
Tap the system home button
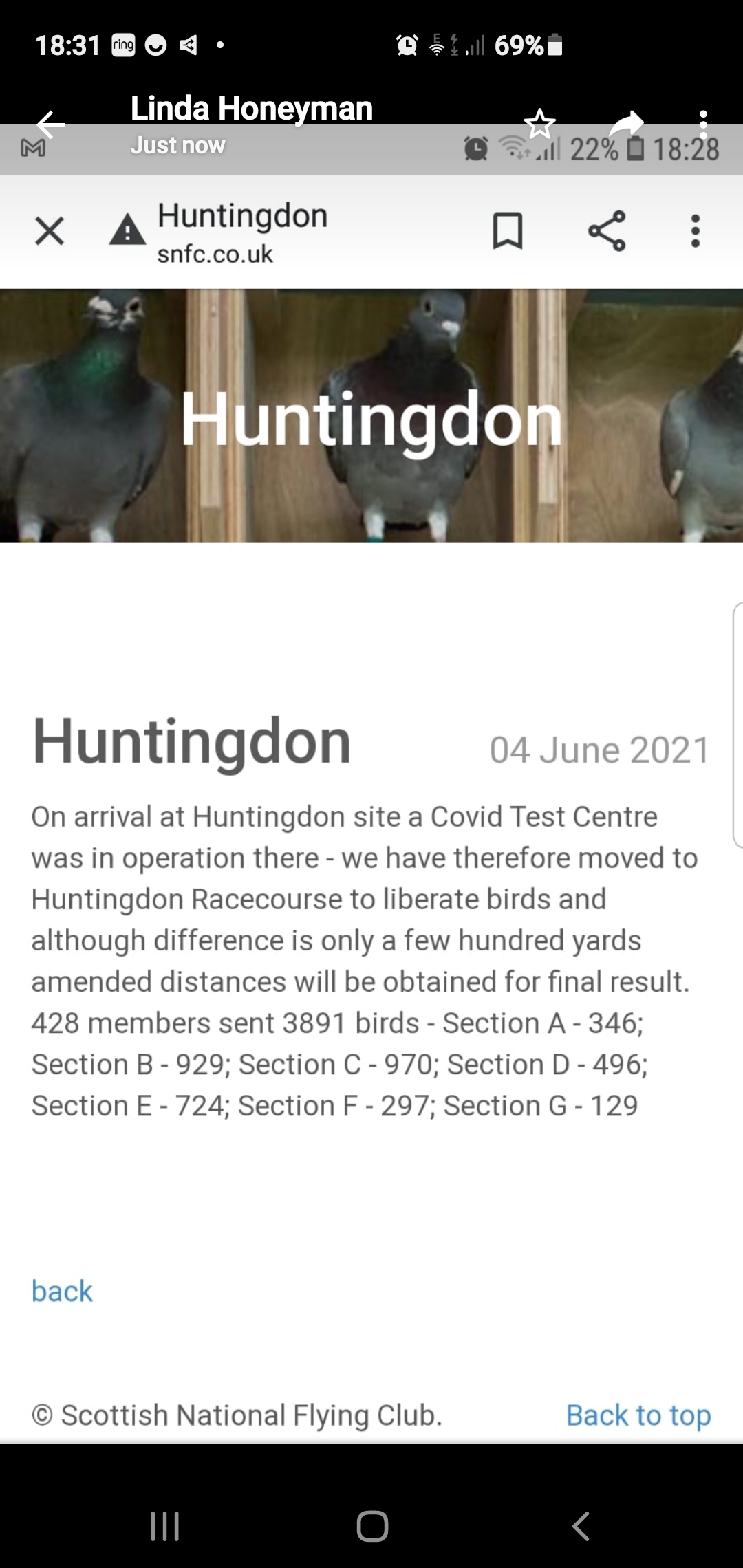click(x=372, y=1526)
